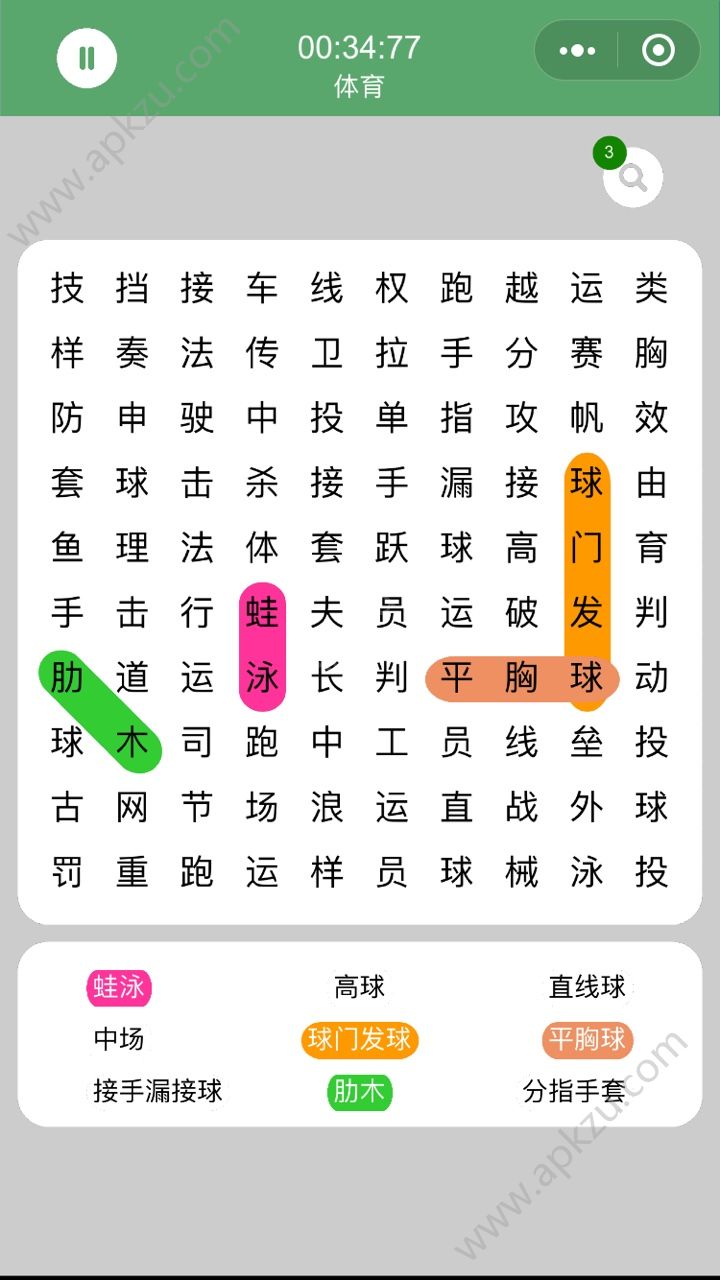The height and width of the screenshot is (1280, 720).
Task: Select the character 泳 in the bottom row
Action: tap(587, 873)
